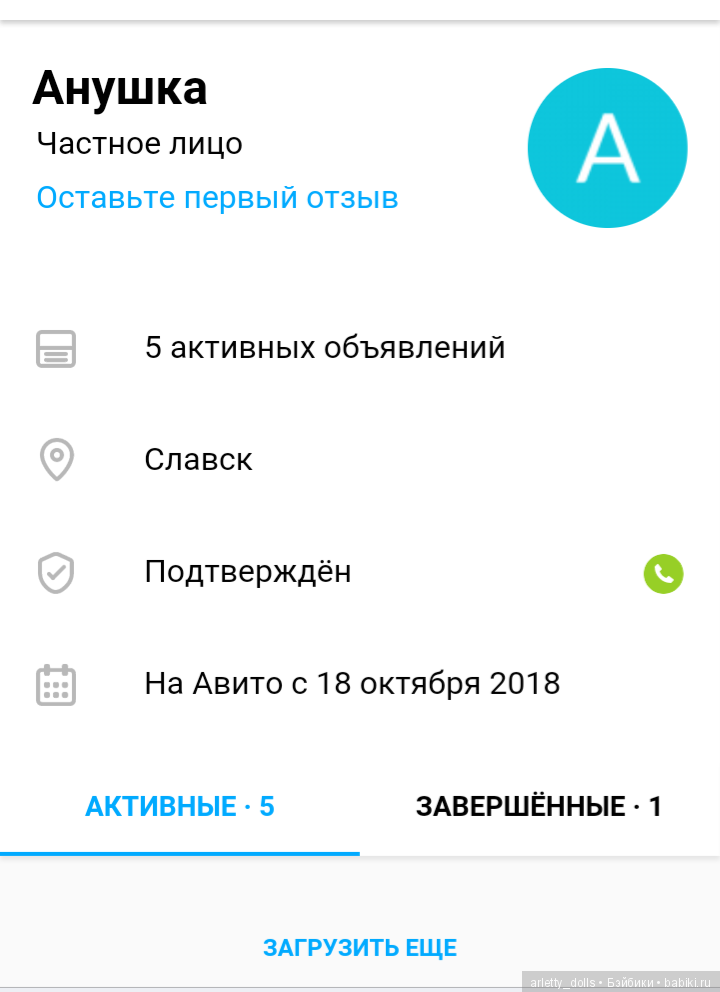
Task: Open the seller avatar with letter А
Action: click(x=607, y=147)
